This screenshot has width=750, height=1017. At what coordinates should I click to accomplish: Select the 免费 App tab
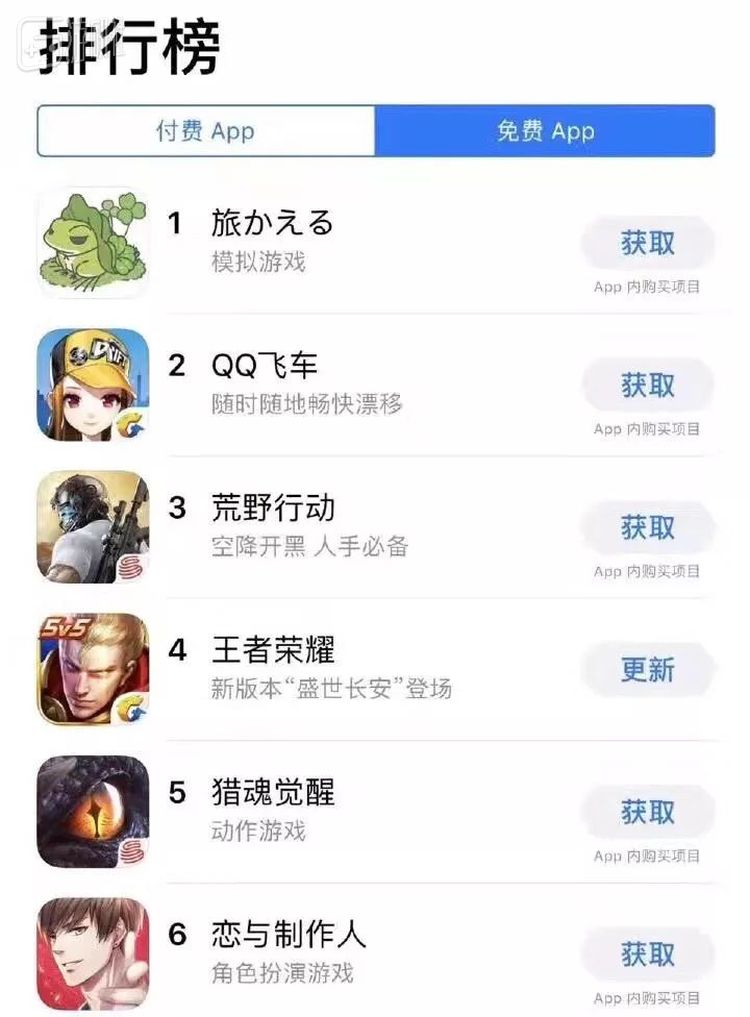(x=545, y=131)
